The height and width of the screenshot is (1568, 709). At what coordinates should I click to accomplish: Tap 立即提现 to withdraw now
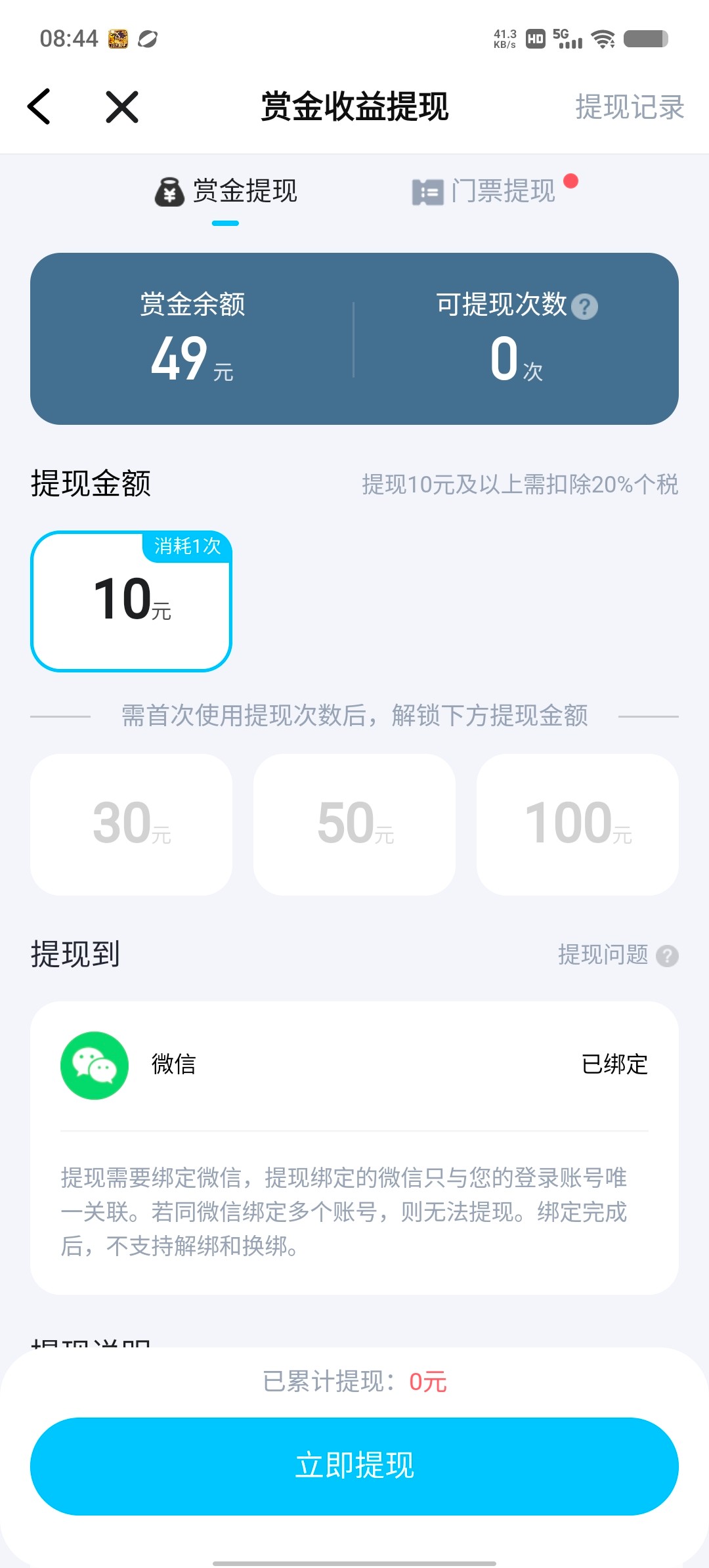tap(354, 1466)
